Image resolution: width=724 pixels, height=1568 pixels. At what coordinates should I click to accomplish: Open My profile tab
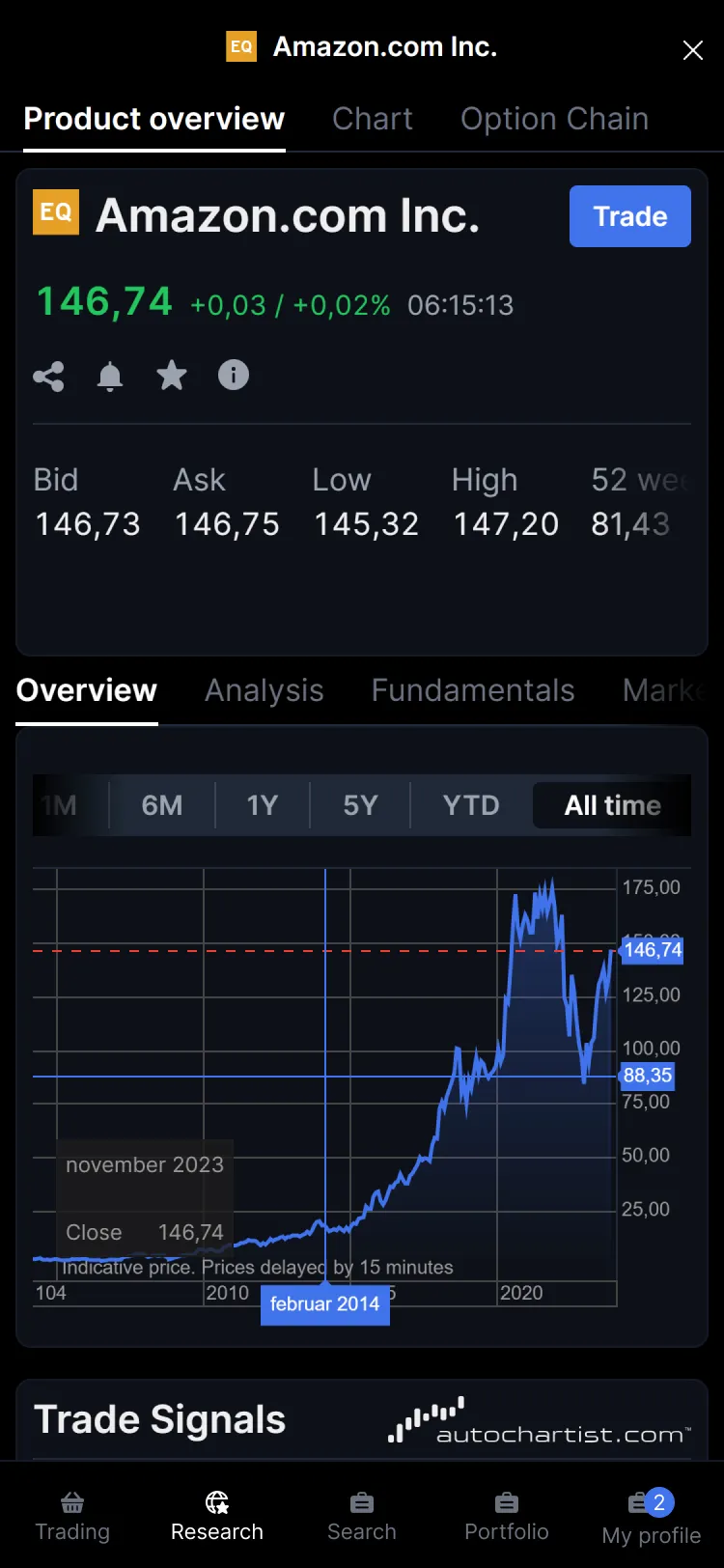pos(651,1519)
